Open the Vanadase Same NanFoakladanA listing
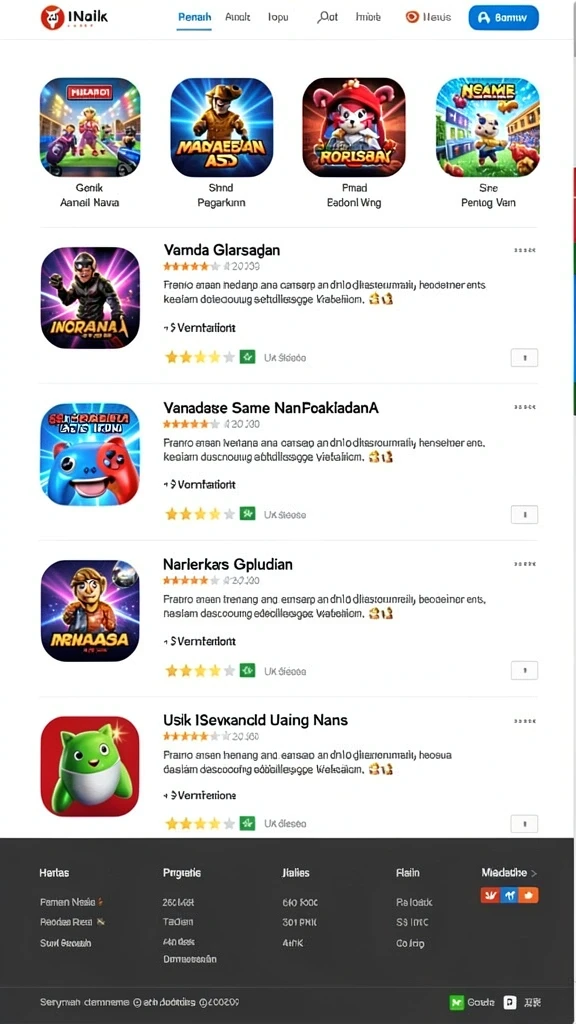Viewport: 576px width, 1024px height. tap(270, 408)
